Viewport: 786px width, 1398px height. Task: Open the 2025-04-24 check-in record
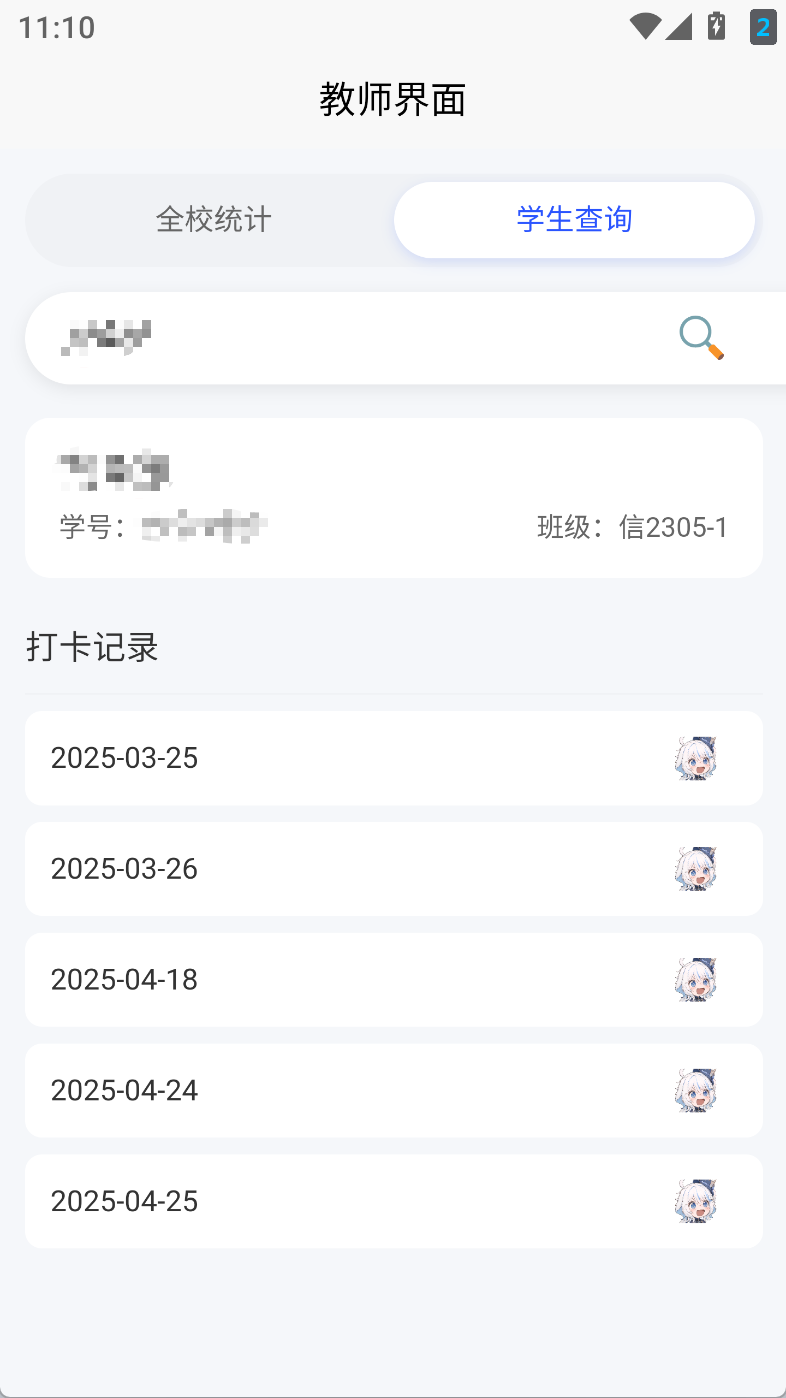tap(393, 1091)
